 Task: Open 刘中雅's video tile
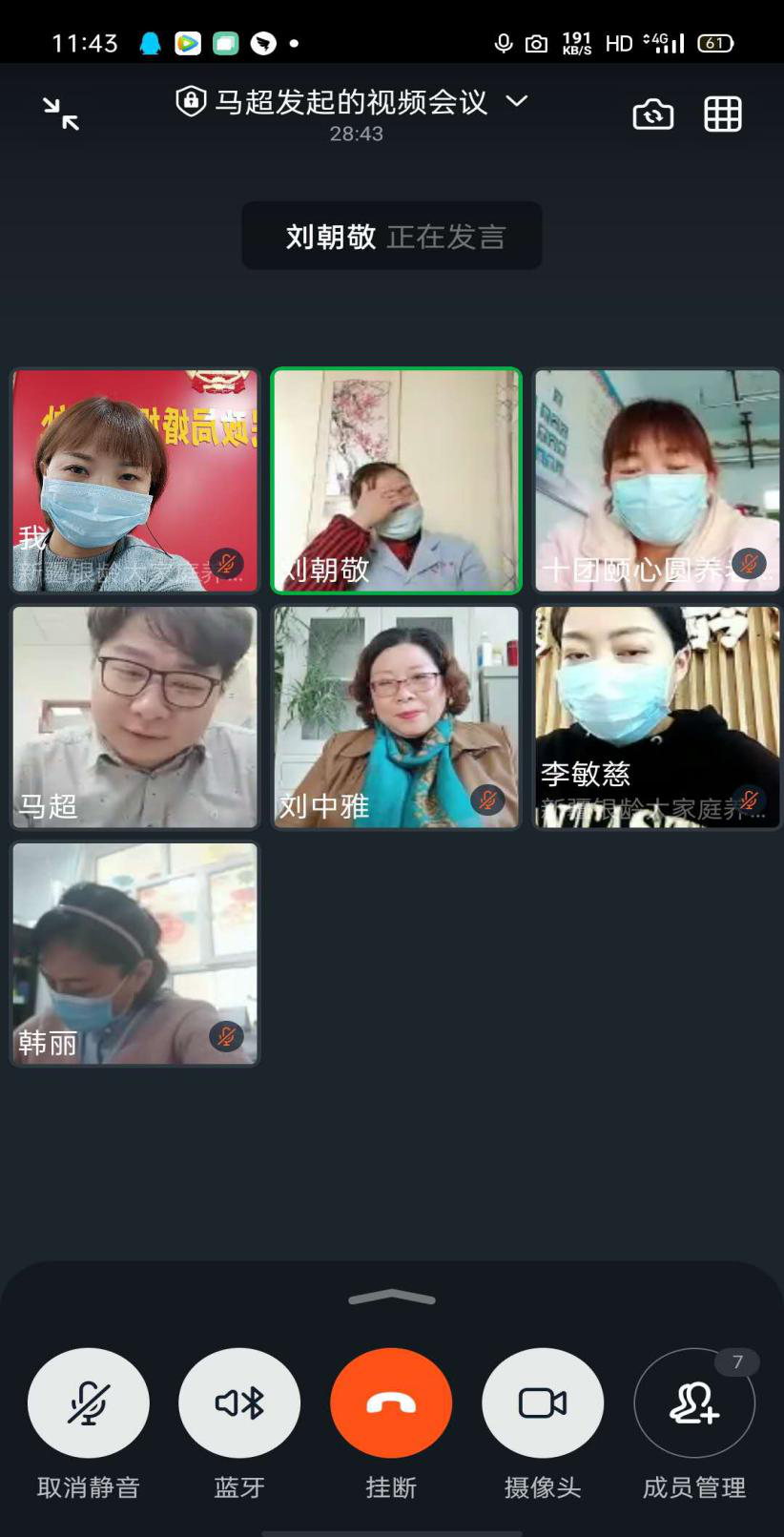coord(396,717)
